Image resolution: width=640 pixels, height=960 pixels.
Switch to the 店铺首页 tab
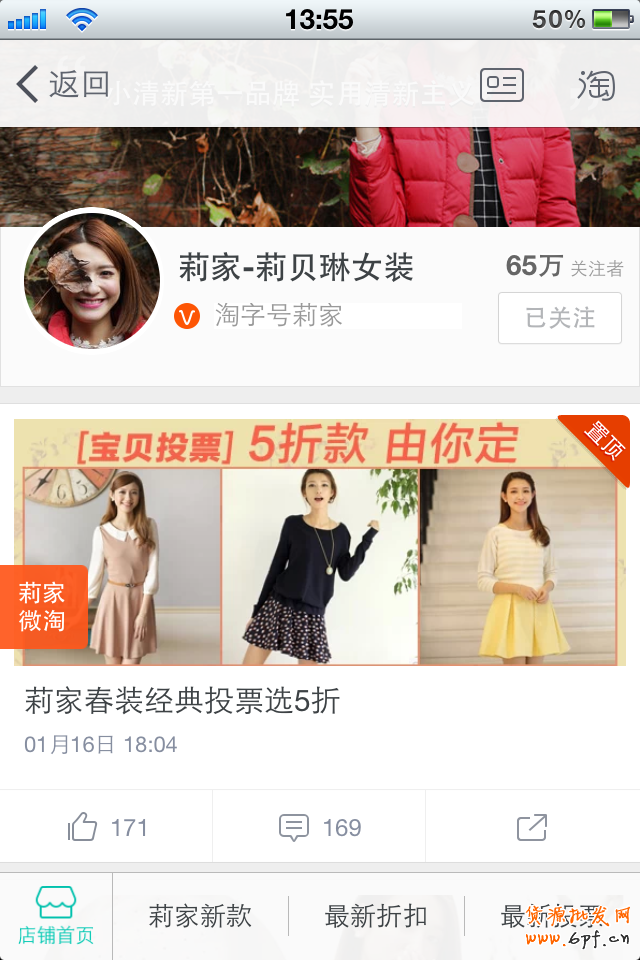click(x=56, y=916)
